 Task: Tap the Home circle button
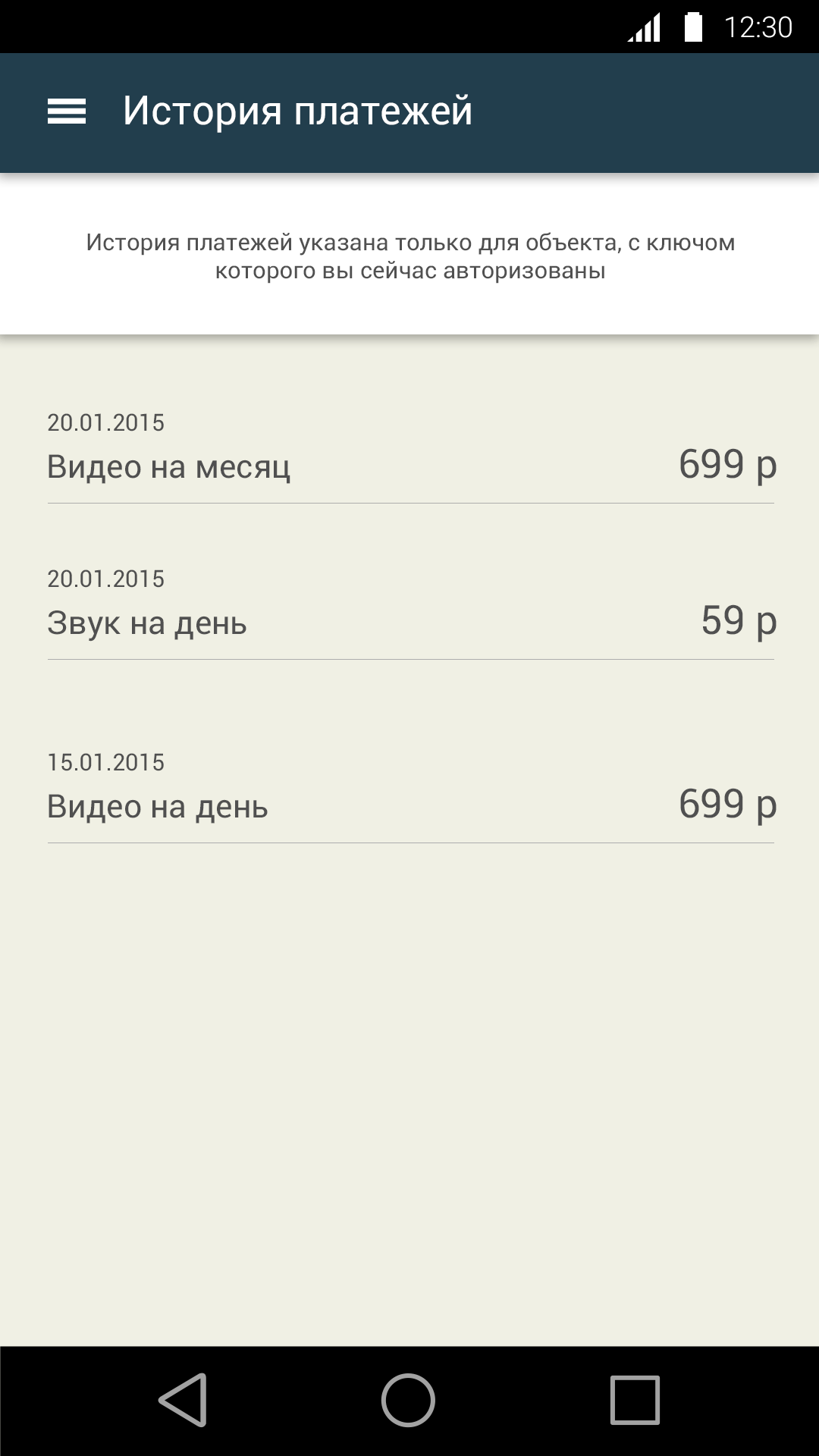pyautogui.click(x=409, y=1398)
